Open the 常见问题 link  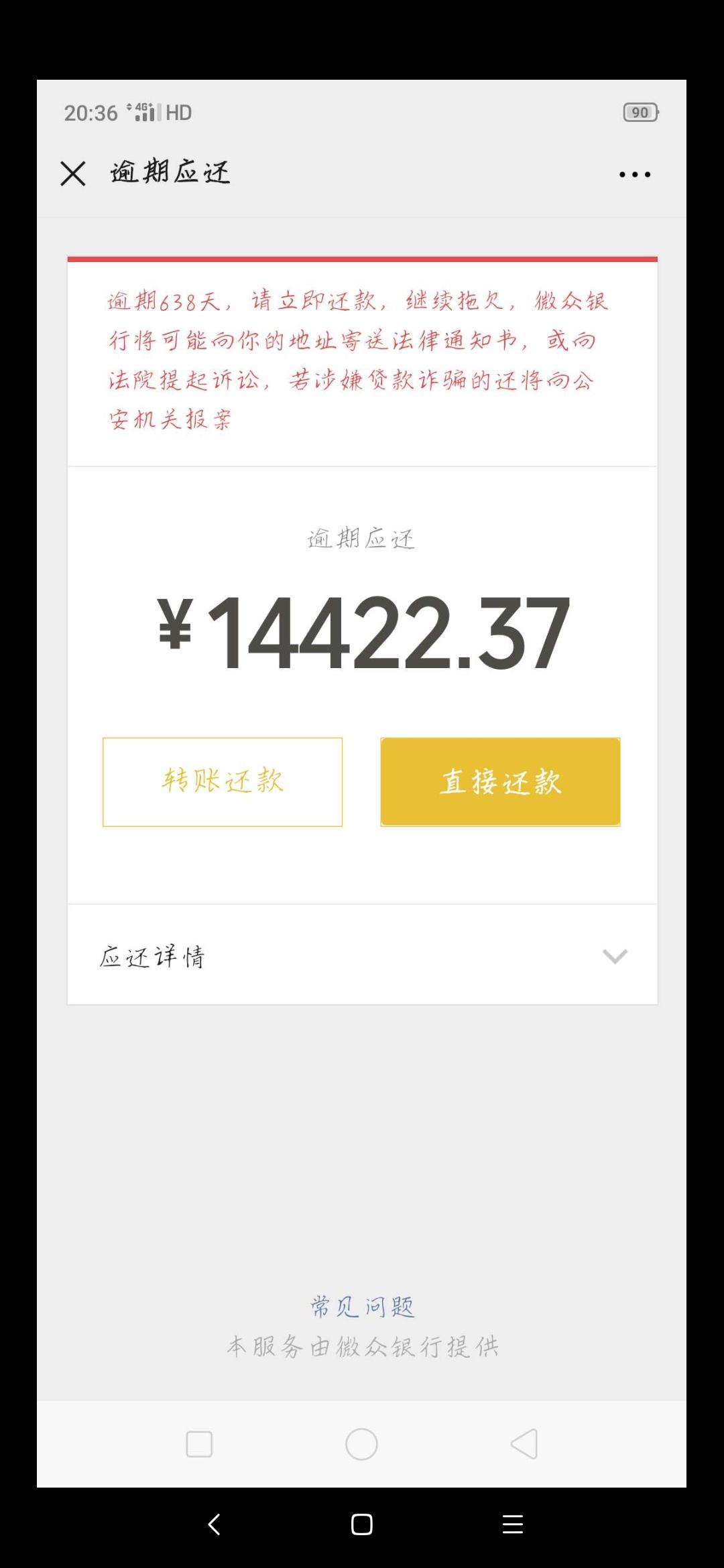point(362,1306)
